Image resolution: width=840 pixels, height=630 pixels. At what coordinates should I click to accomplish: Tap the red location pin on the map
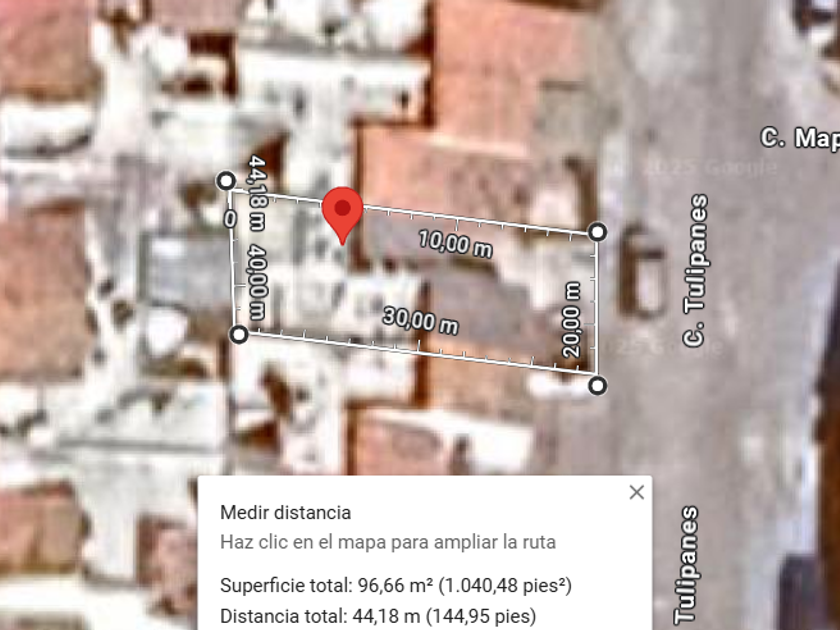tap(342, 211)
